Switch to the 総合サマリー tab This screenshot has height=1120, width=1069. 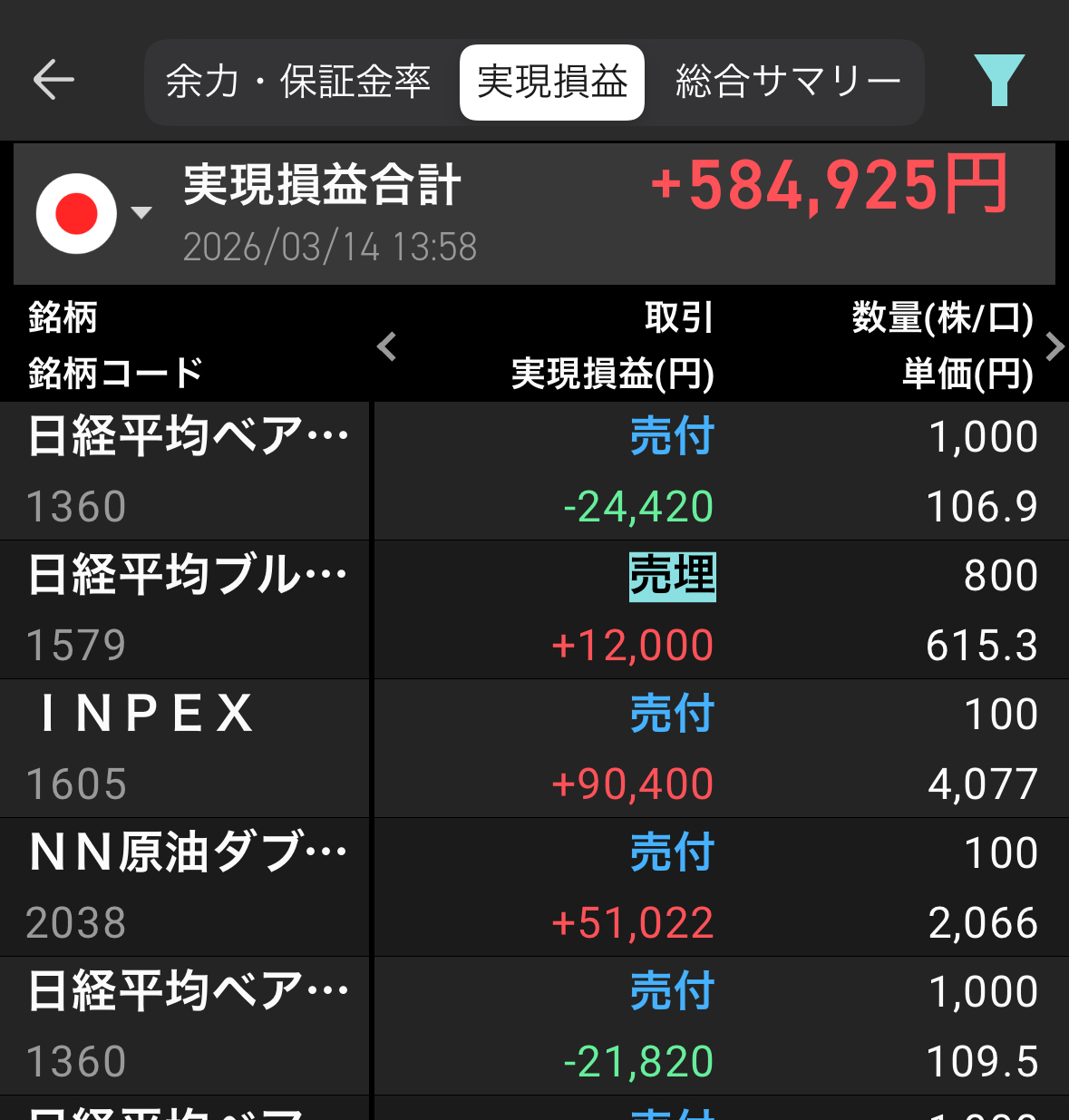click(x=787, y=82)
